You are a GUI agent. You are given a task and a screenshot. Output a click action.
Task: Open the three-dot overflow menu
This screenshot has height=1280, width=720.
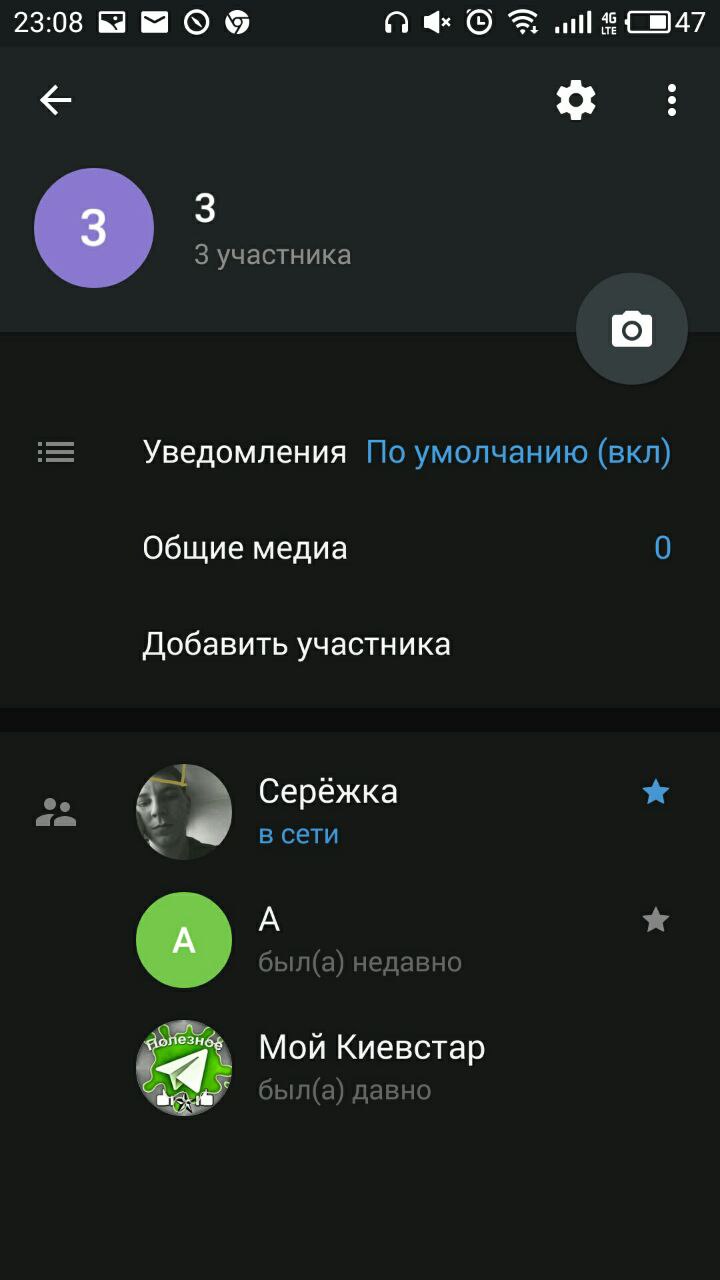point(672,100)
